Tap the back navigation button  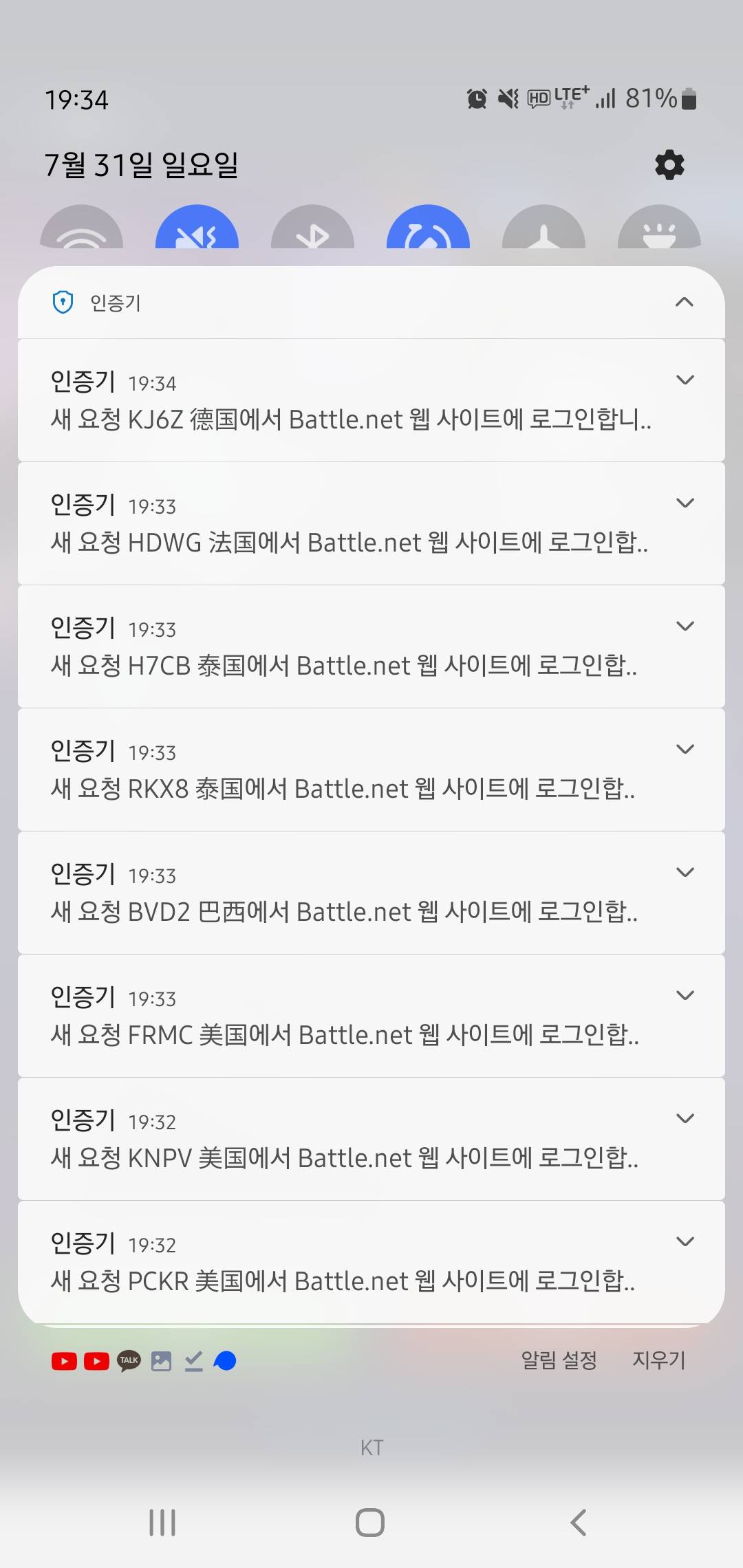click(579, 1523)
